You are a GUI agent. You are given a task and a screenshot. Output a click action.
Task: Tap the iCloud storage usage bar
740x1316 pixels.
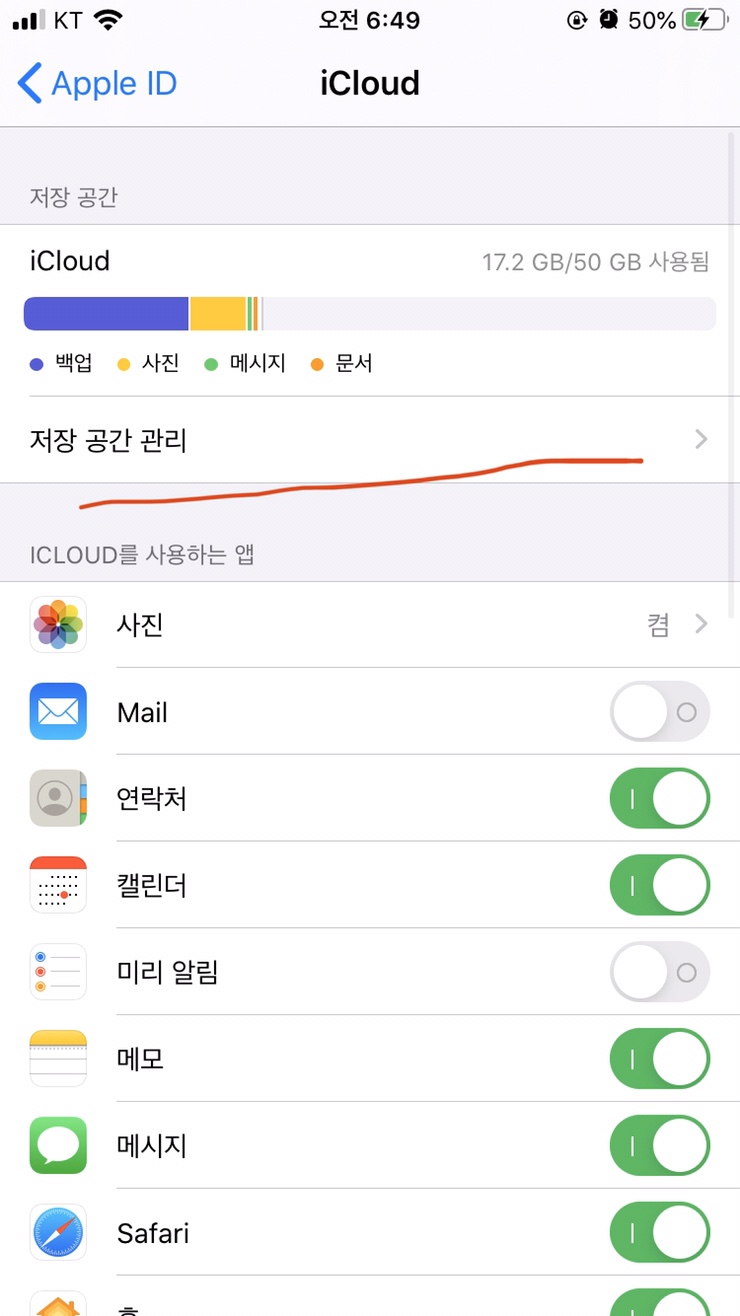tap(370, 313)
